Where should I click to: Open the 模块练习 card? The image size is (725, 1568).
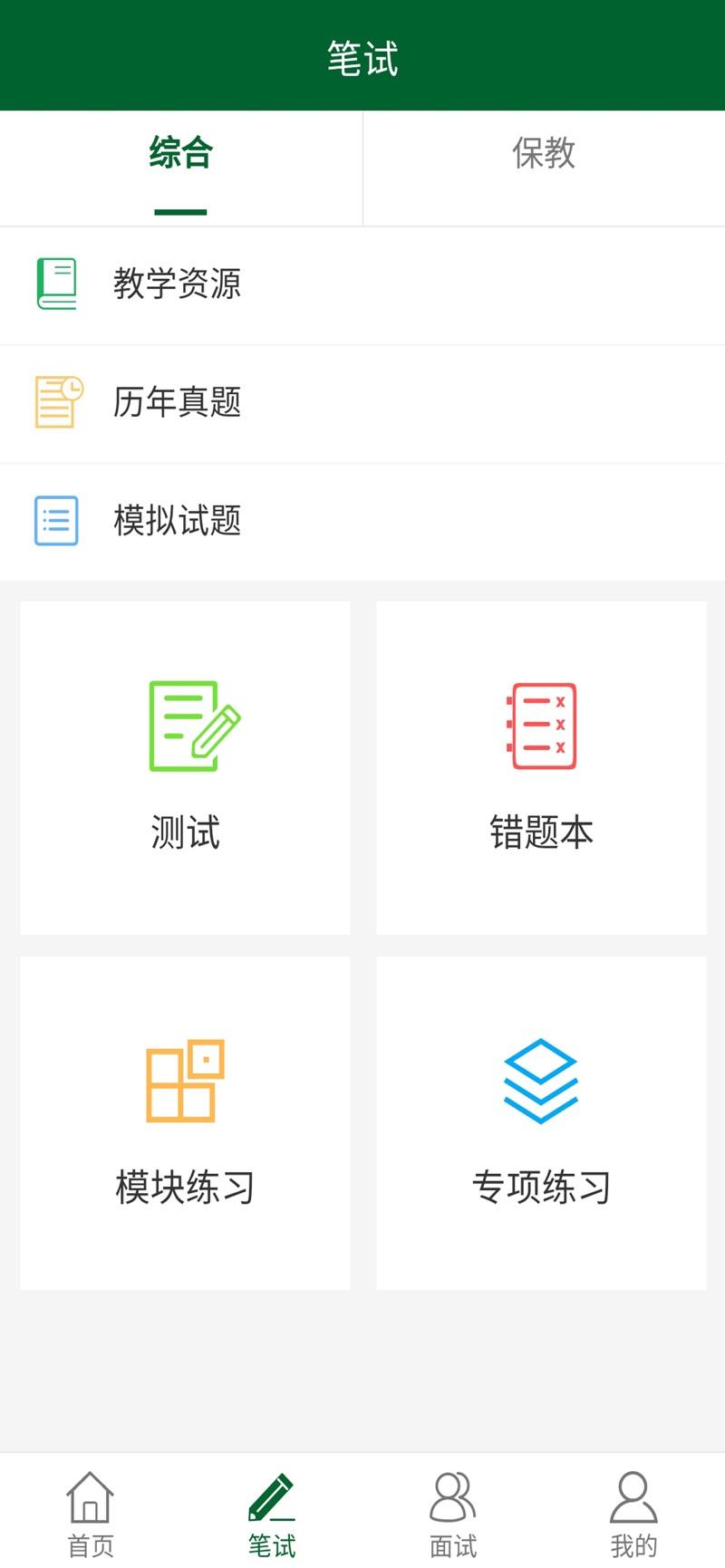(x=185, y=1122)
